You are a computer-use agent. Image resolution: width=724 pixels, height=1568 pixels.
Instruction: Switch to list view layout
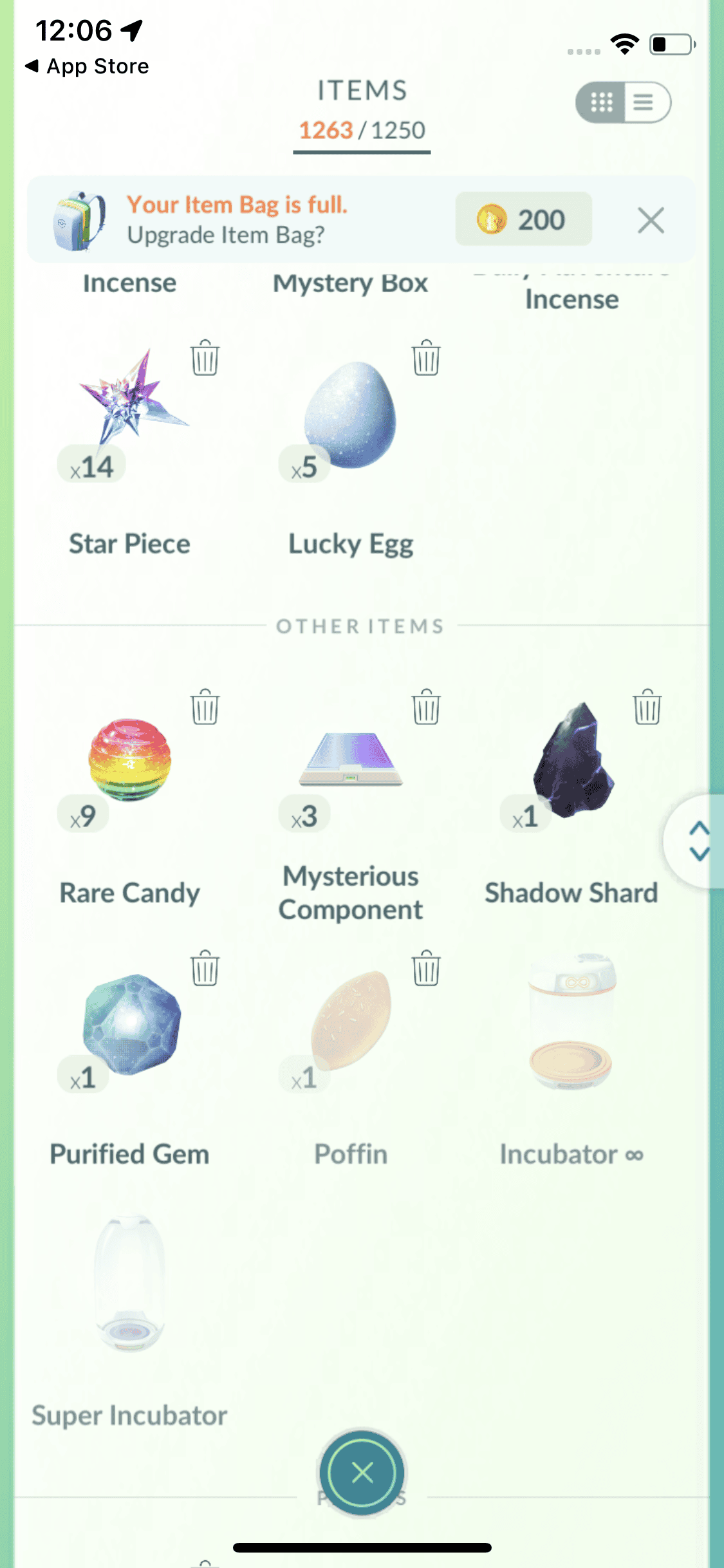[x=645, y=102]
